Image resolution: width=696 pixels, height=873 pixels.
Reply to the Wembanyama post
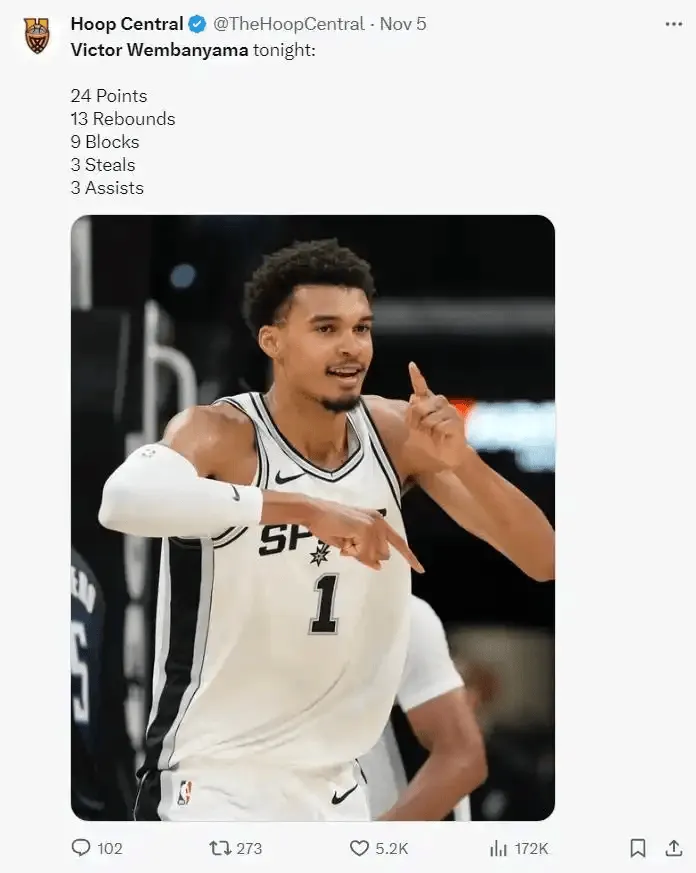[82, 848]
